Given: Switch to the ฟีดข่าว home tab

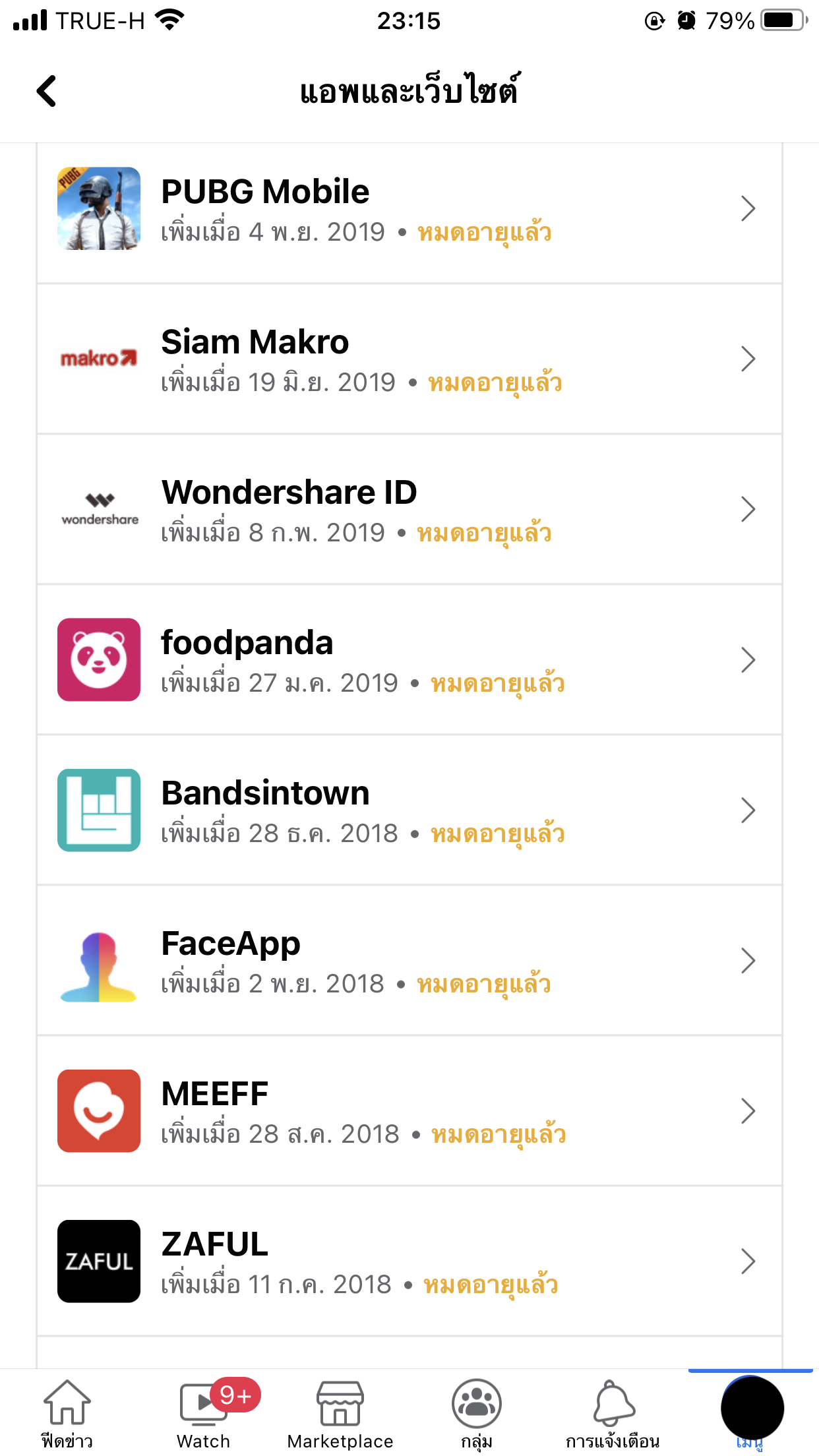Looking at the screenshot, I should [x=67, y=1412].
